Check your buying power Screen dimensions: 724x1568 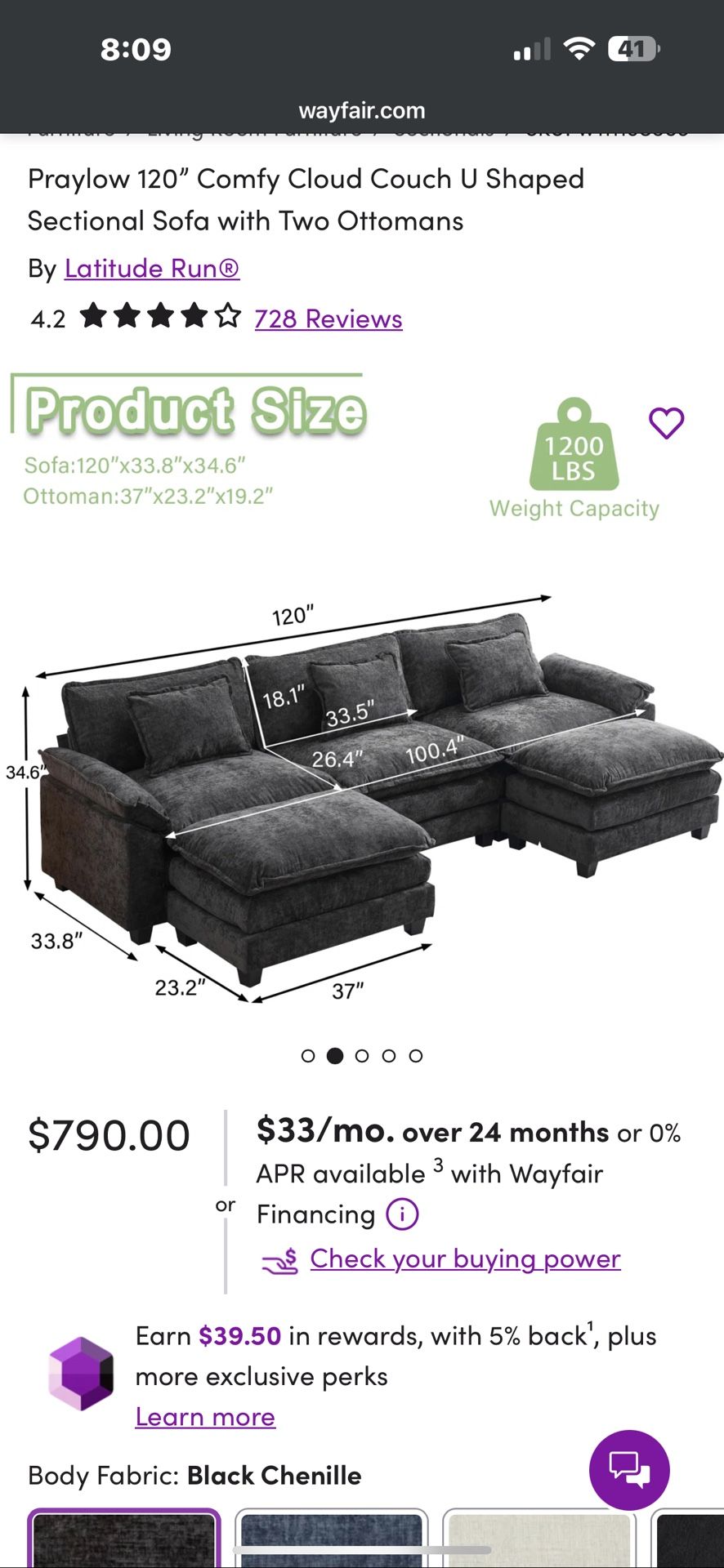coord(464,1259)
